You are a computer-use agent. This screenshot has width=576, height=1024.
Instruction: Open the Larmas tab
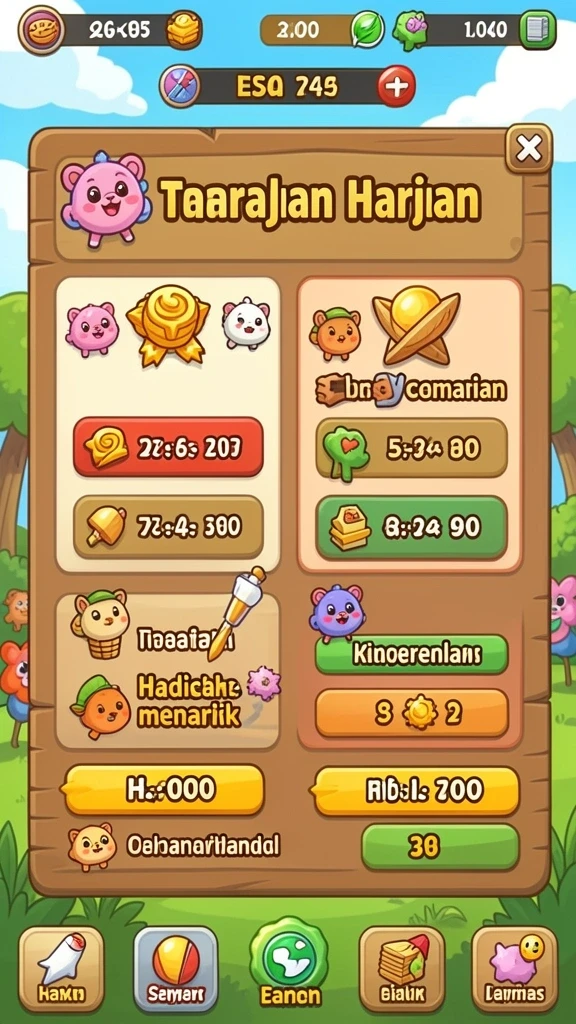pyautogui.click(x=515, y=969)
